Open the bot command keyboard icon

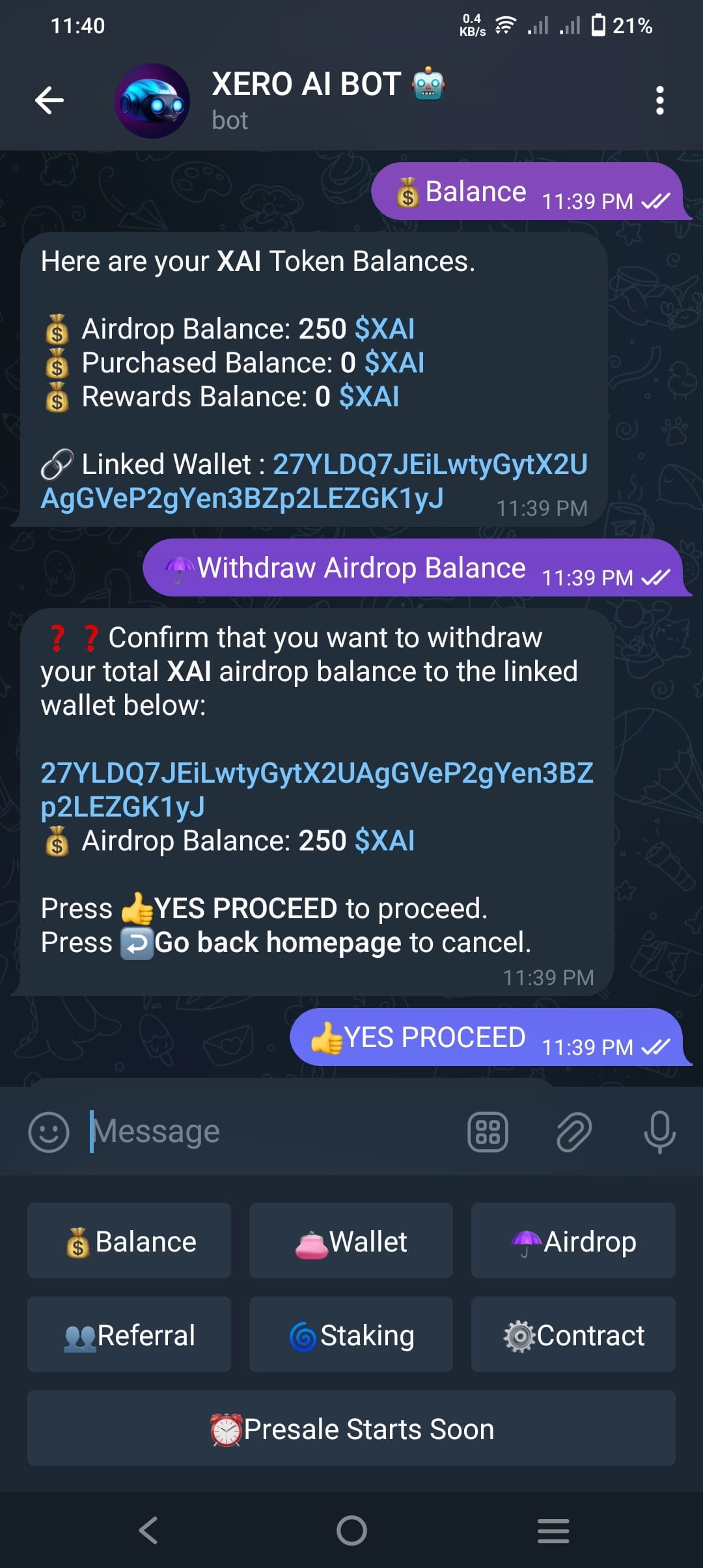point(487,1130)
